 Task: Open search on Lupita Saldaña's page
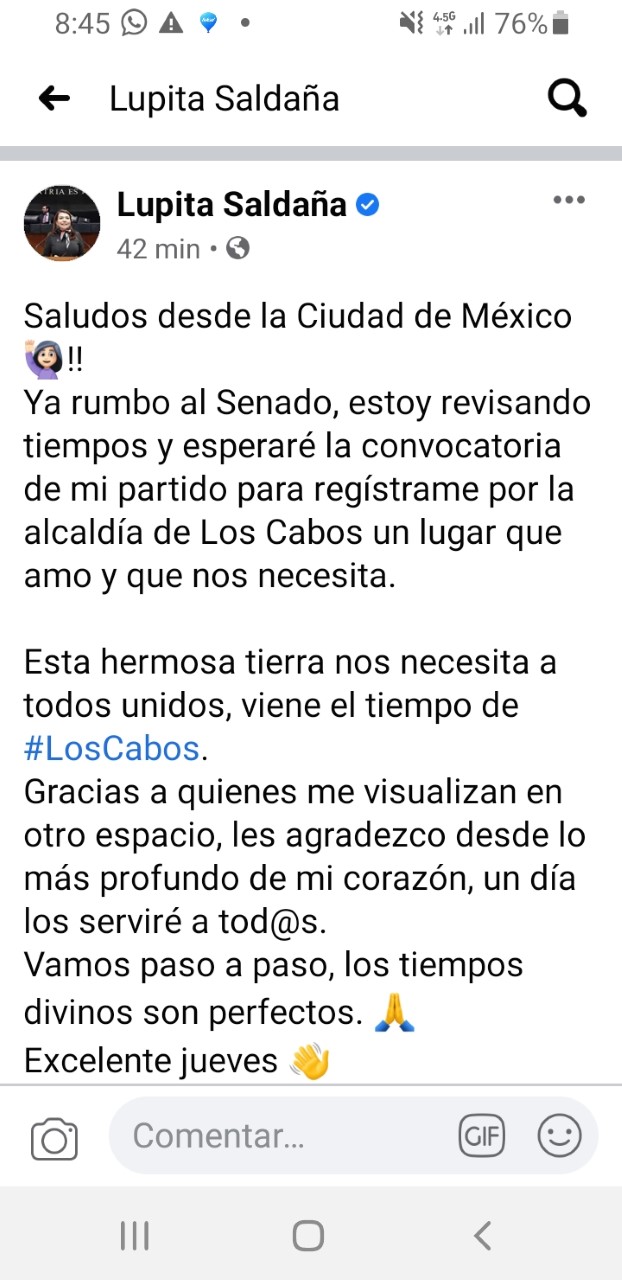[x=567, y=98]
